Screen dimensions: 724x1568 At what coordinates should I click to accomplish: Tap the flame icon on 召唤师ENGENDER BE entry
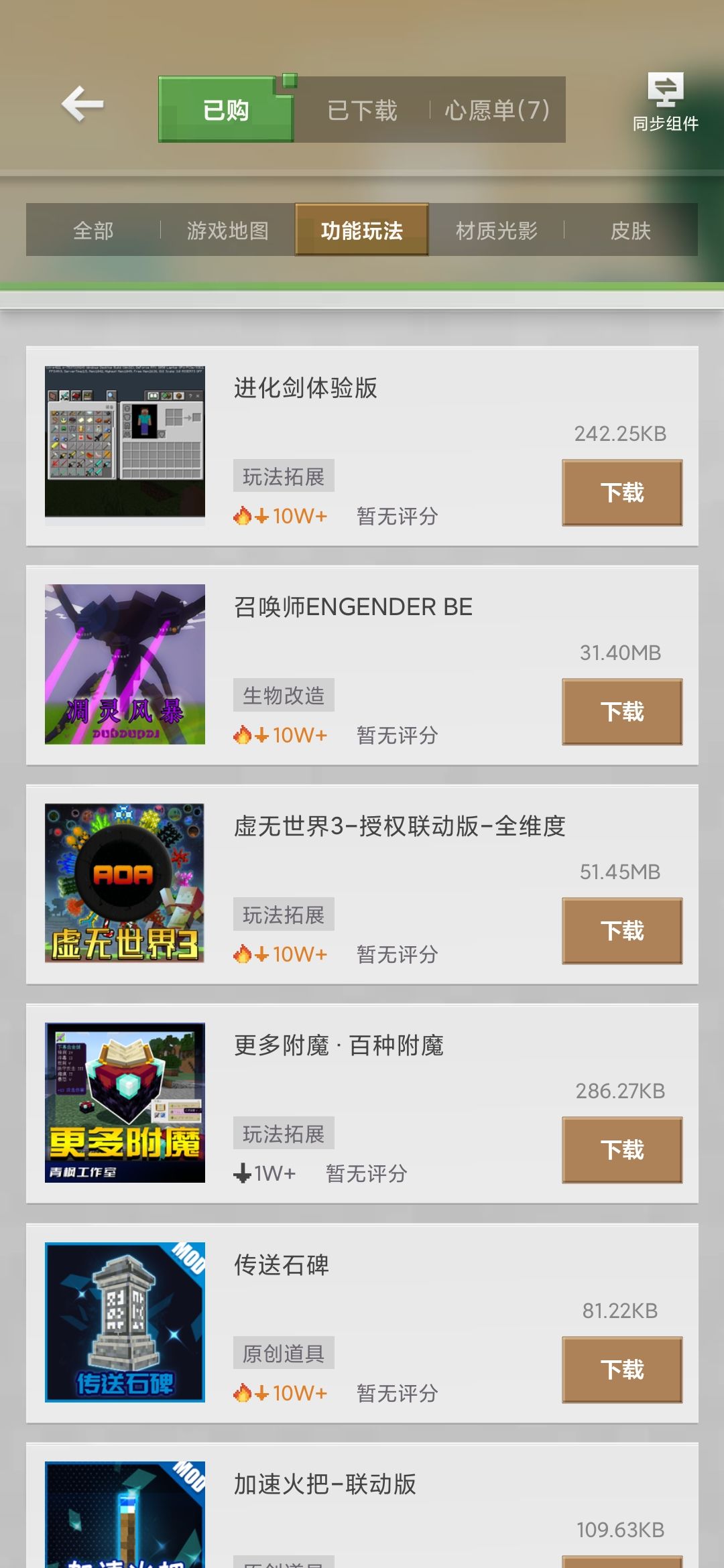[x=243, y=735]
